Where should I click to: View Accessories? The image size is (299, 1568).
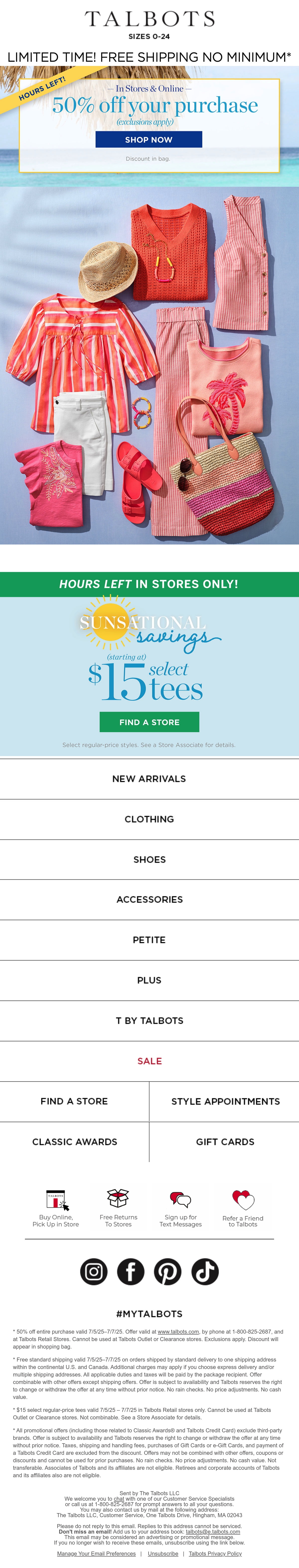[x=149, y=899]
